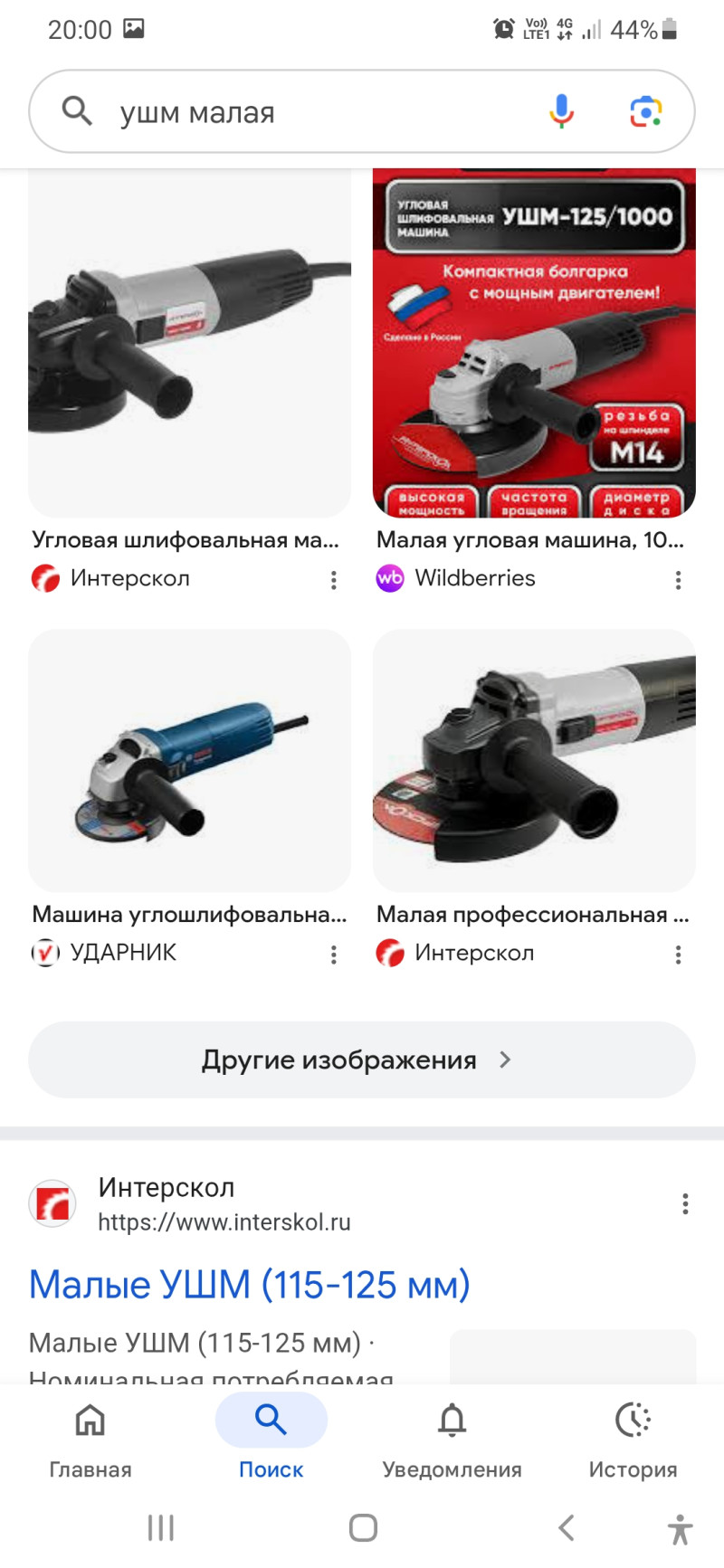Screen dimensions: 724x1568
Task: Open Google Lens camera search
Action: (645, 111)
